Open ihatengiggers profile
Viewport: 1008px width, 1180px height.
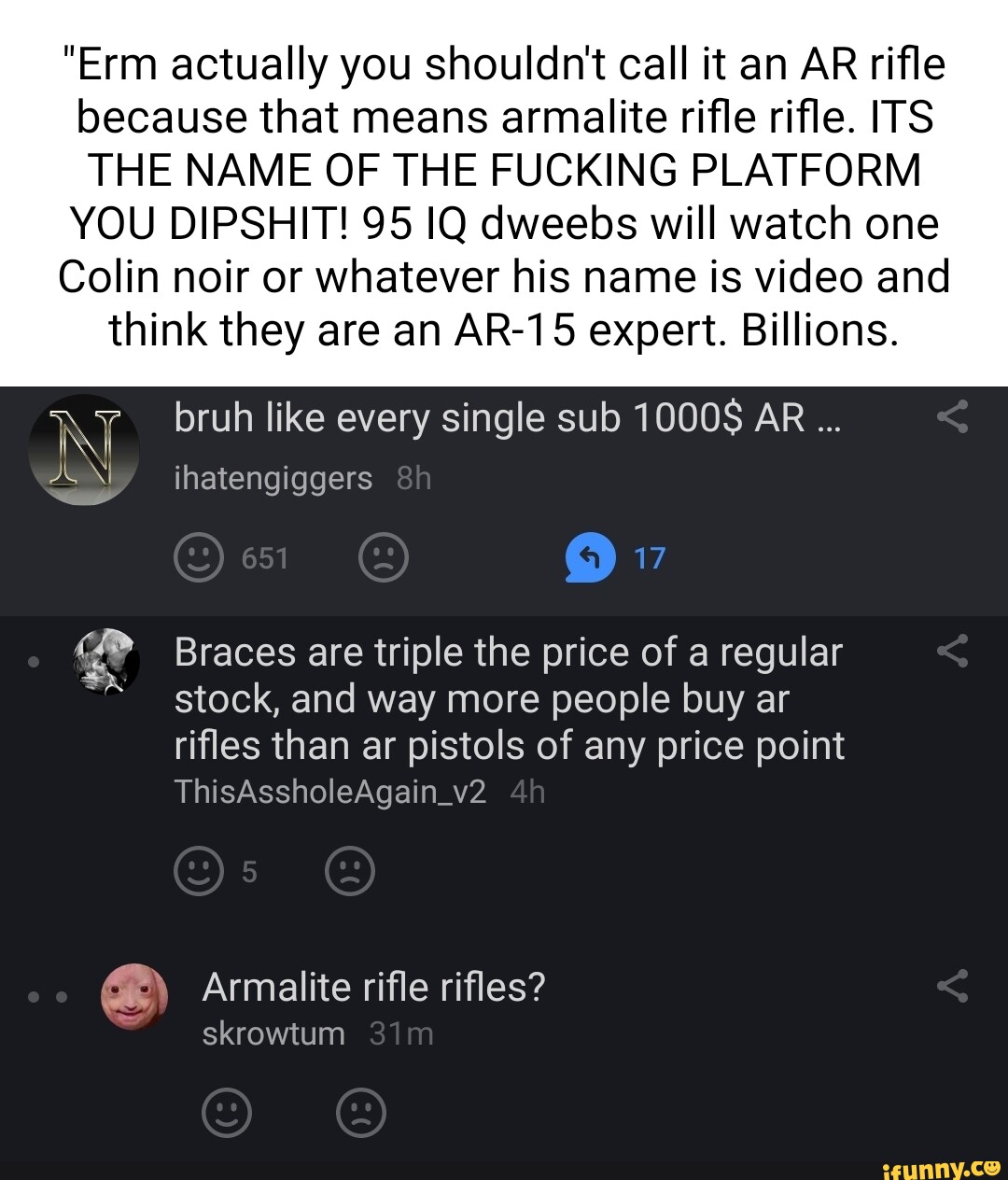(272, 477)
